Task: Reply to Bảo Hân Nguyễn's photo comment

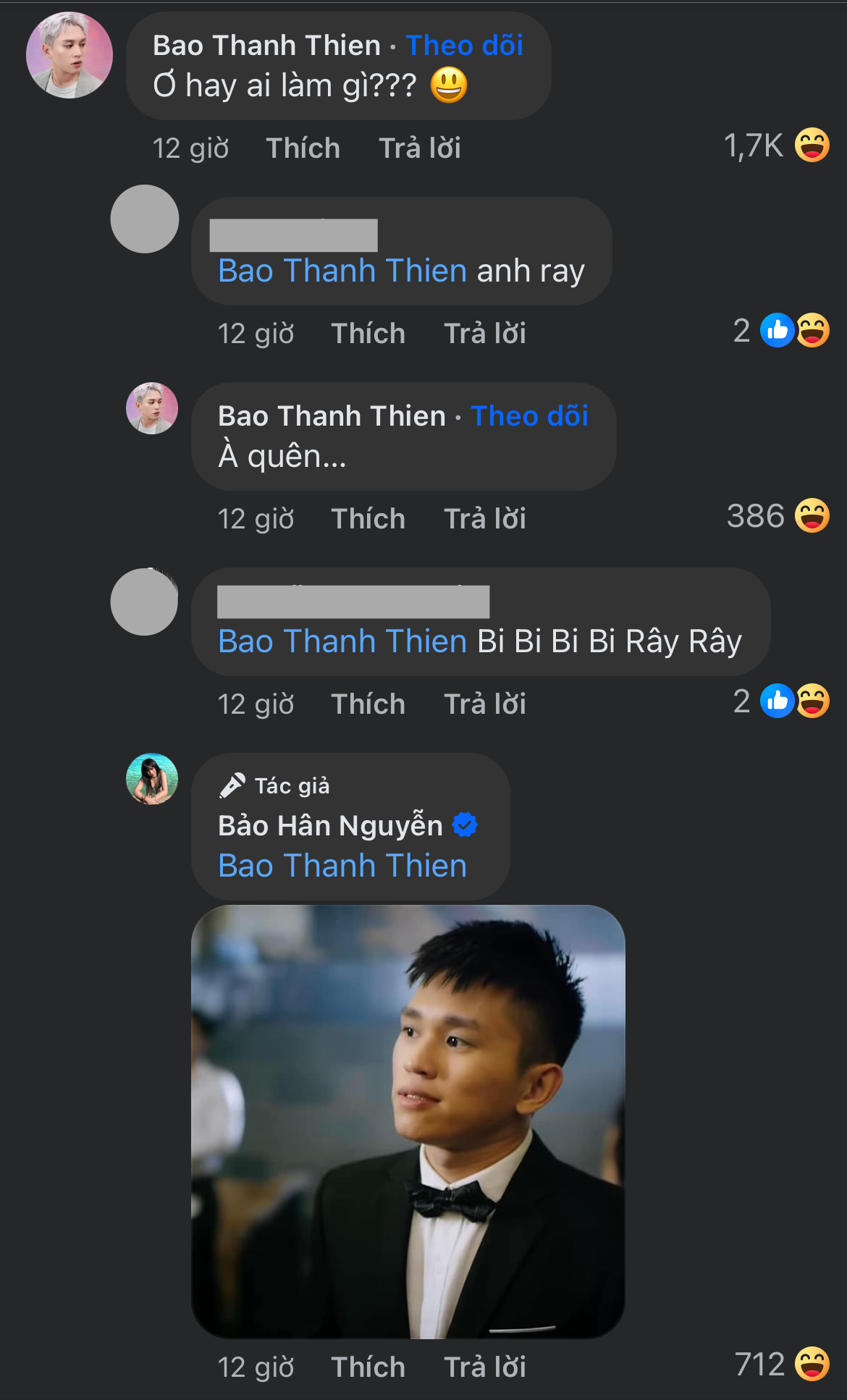Action: 484,1367
